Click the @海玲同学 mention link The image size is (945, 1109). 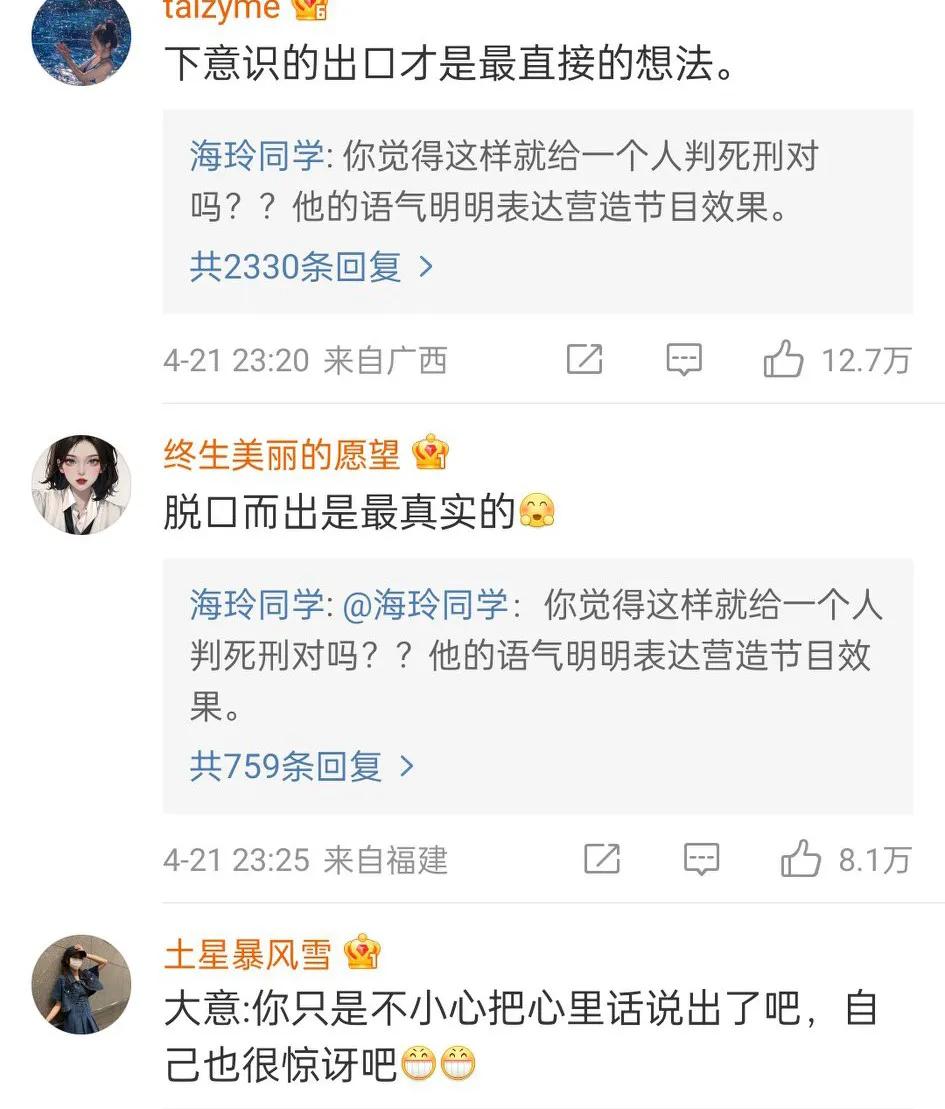pyautogui.click(x=430, y=606)
